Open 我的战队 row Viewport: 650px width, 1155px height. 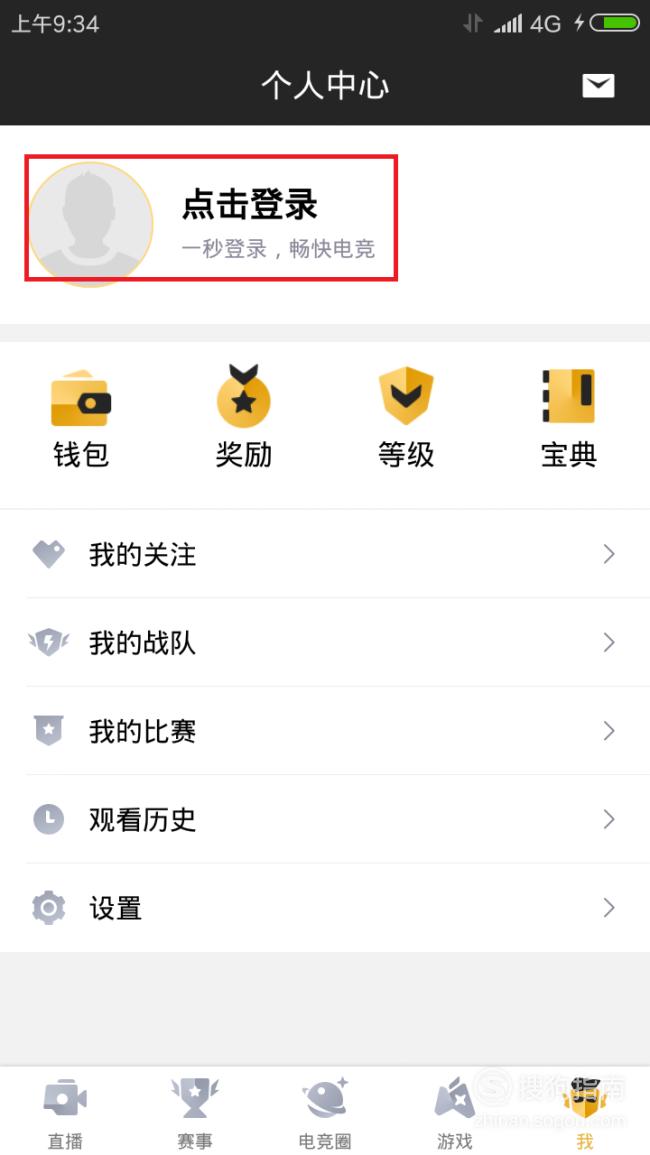pyautogui.click(x=325, y=642)
